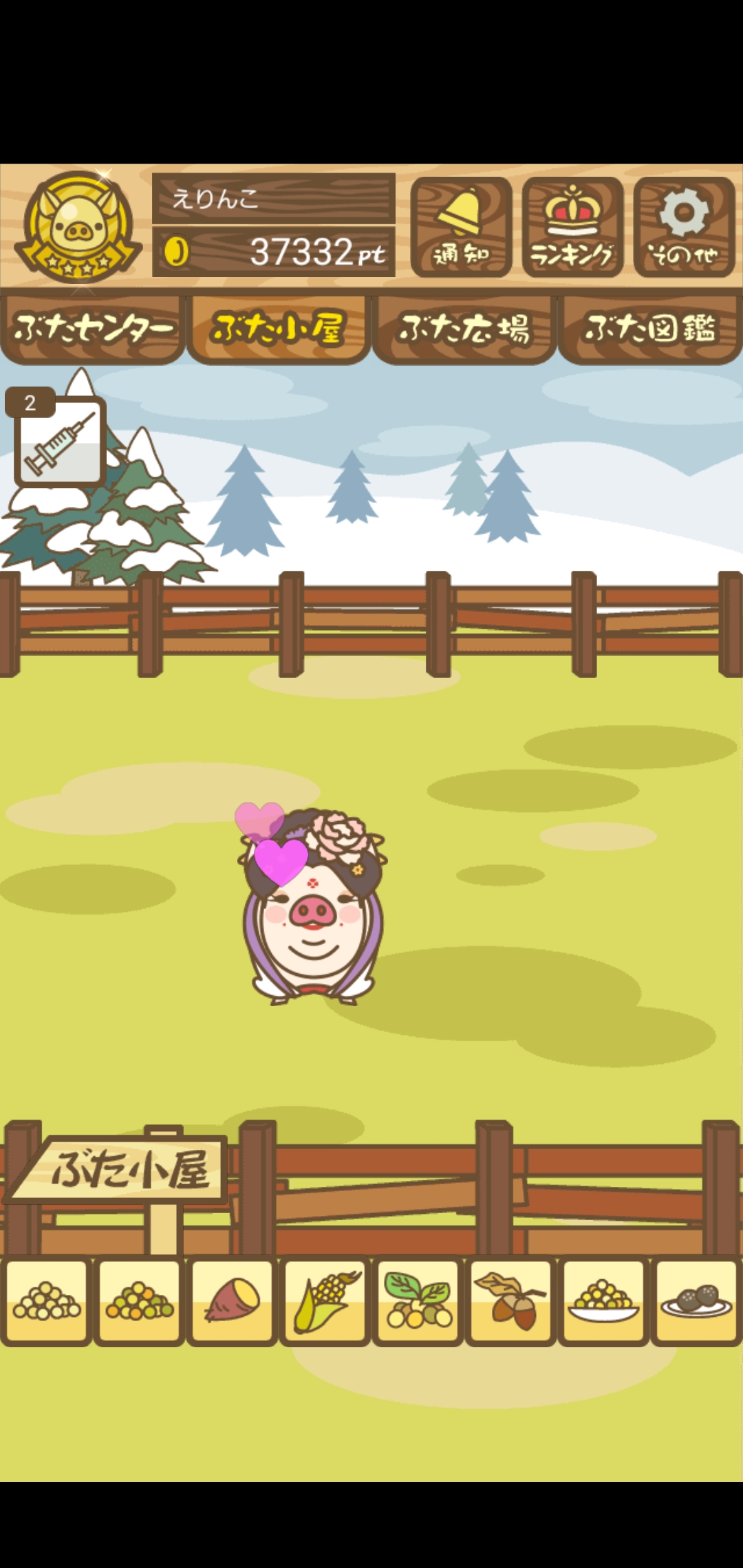Open the ランキング ranking screen
This screenshot has height=1568, width=743.
point(572,227)
